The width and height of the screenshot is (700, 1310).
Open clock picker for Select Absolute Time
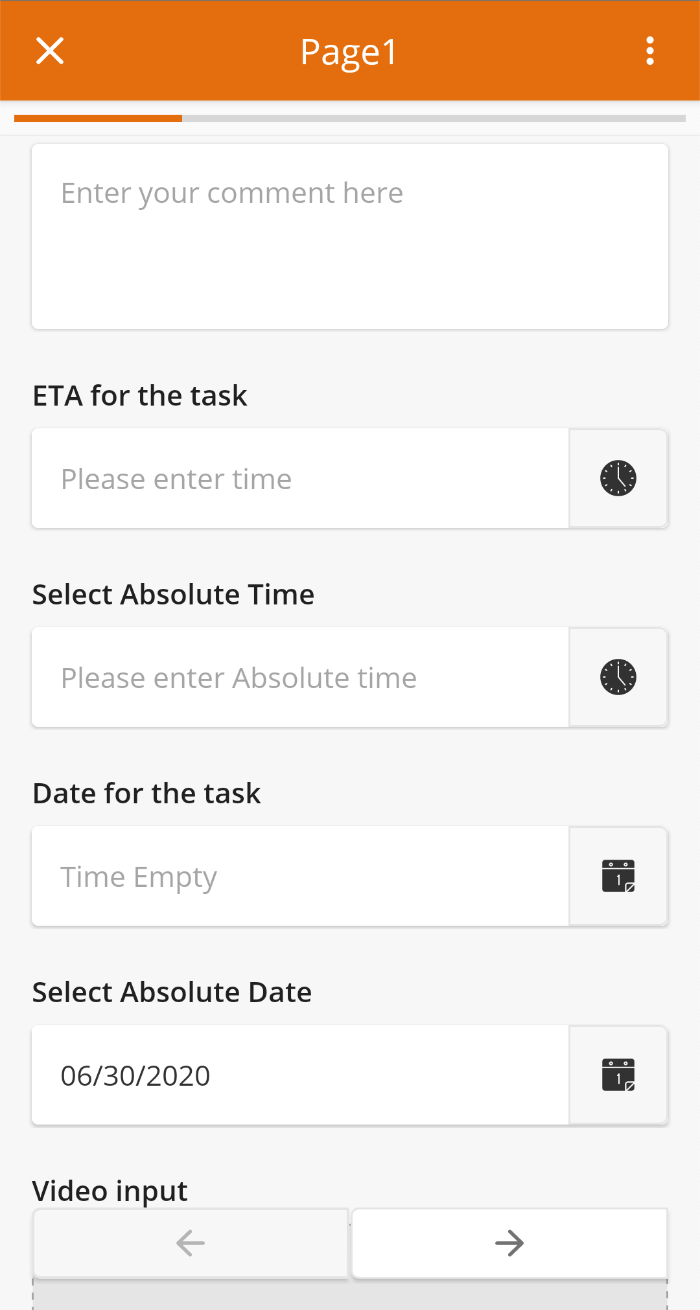tap(618, 678)
